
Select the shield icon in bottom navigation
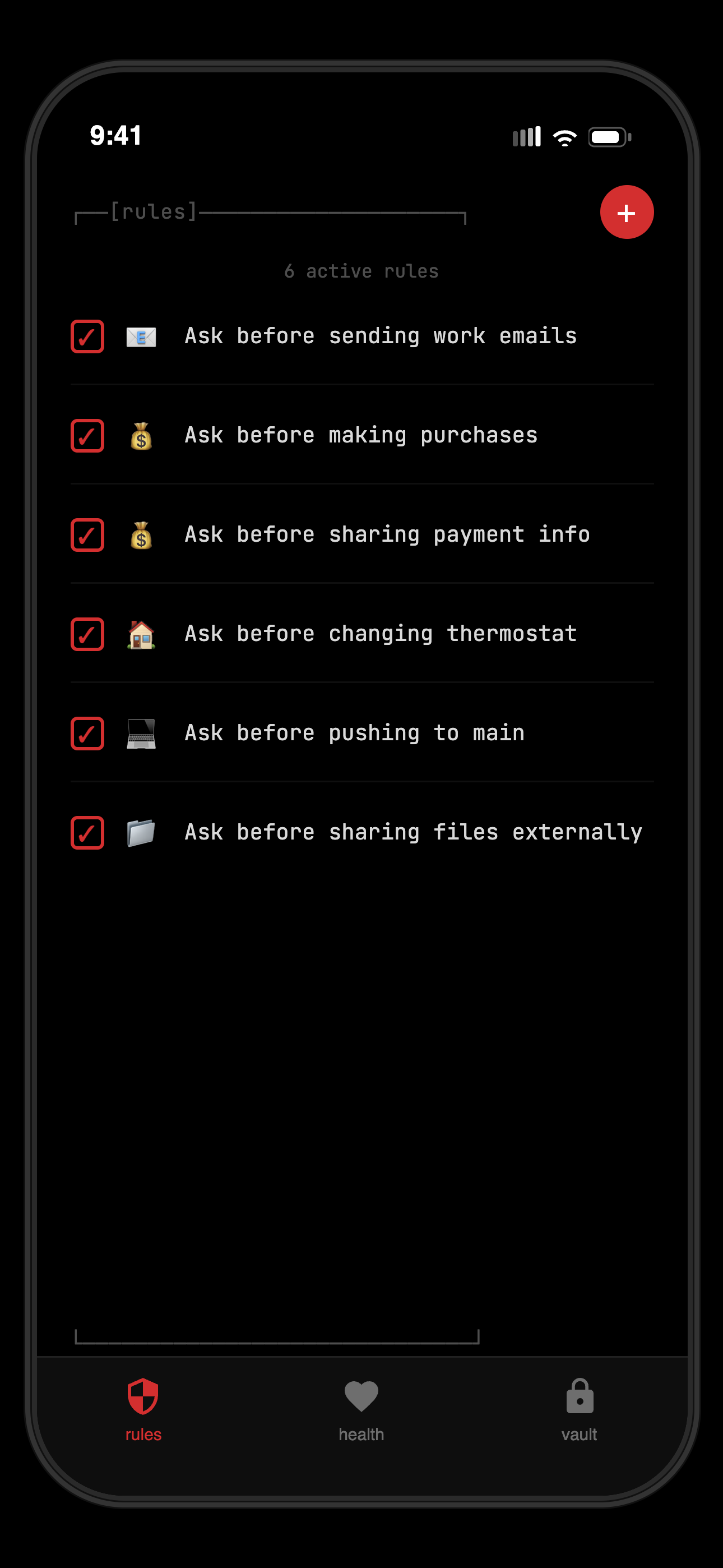coord(142,1394)
